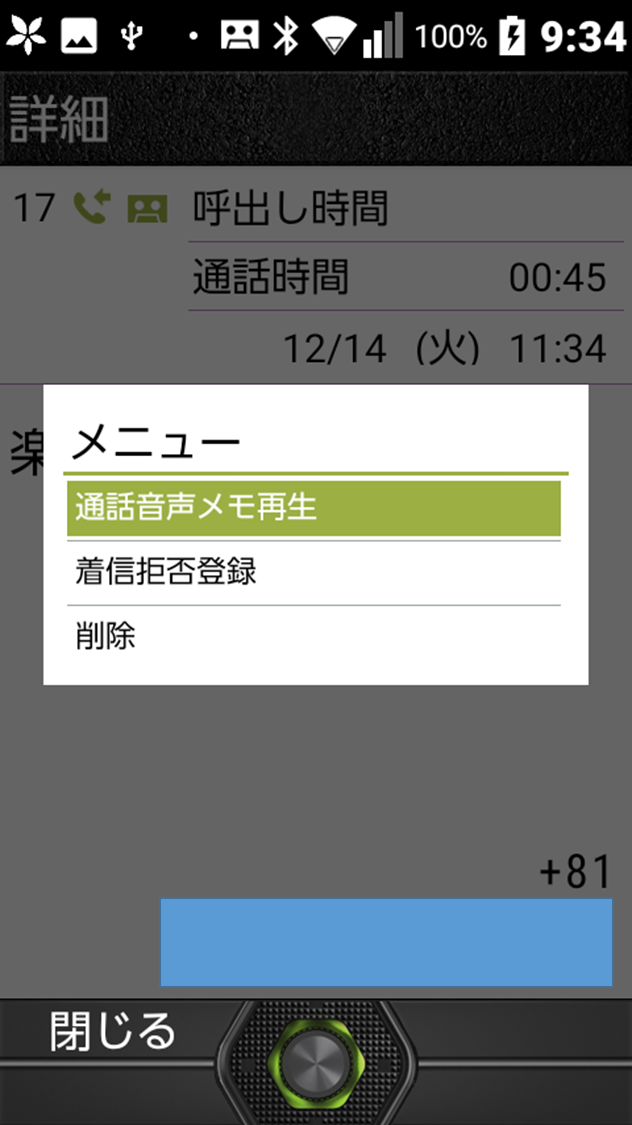
Task: Close the menu with 閉じる softkey
Action: [113, 1032]
